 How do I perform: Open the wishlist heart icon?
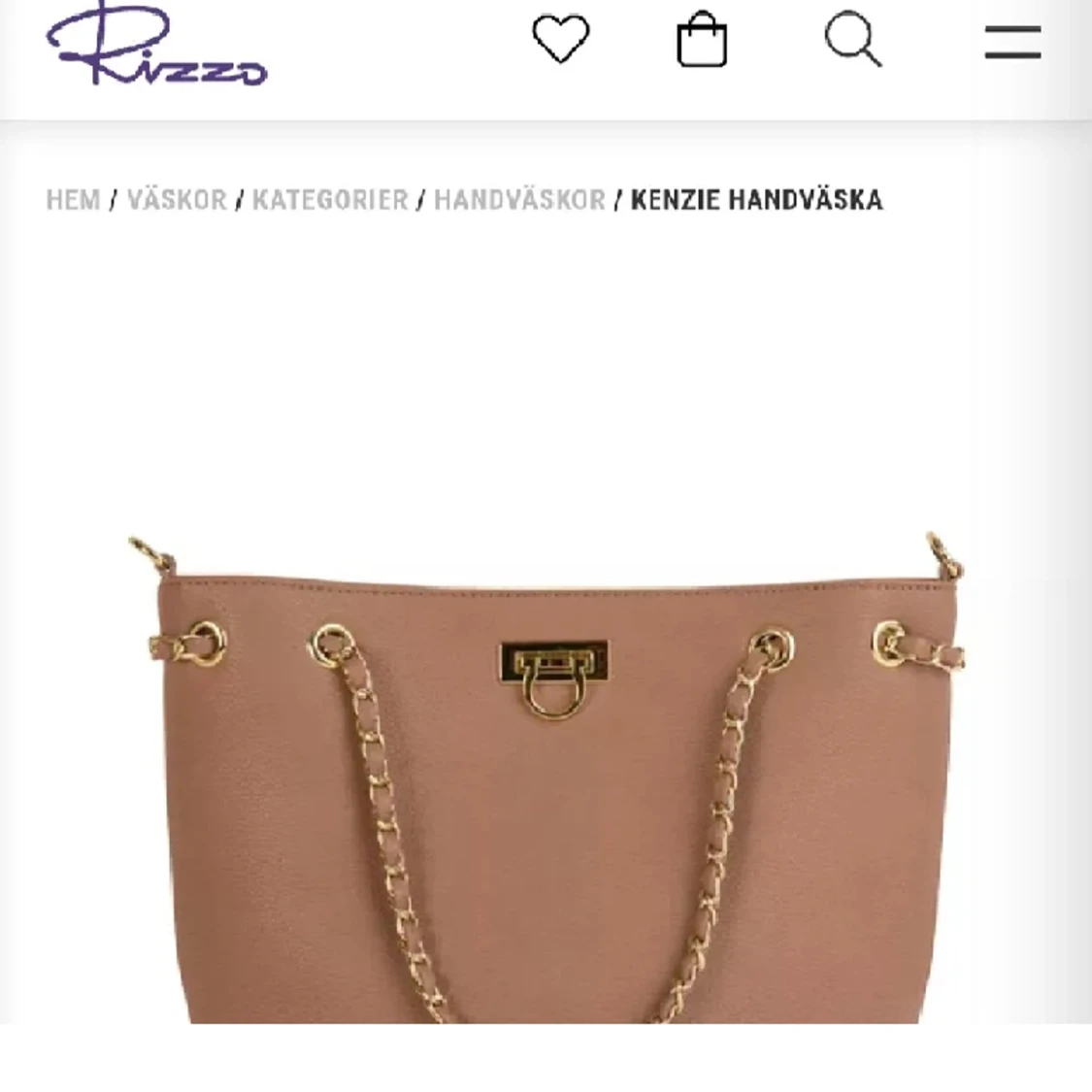[561, 40]
